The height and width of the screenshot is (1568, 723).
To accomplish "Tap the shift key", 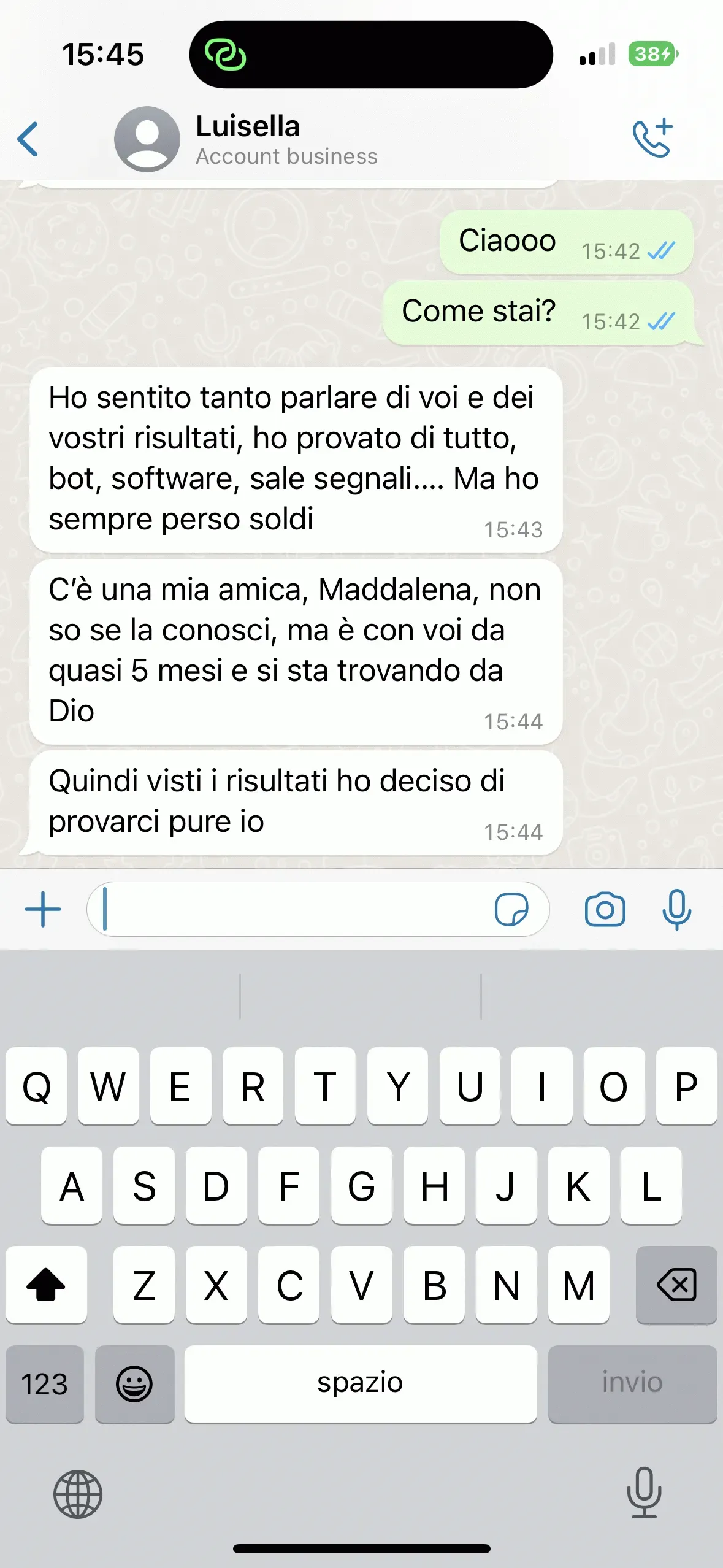I will coord(46,1285).
